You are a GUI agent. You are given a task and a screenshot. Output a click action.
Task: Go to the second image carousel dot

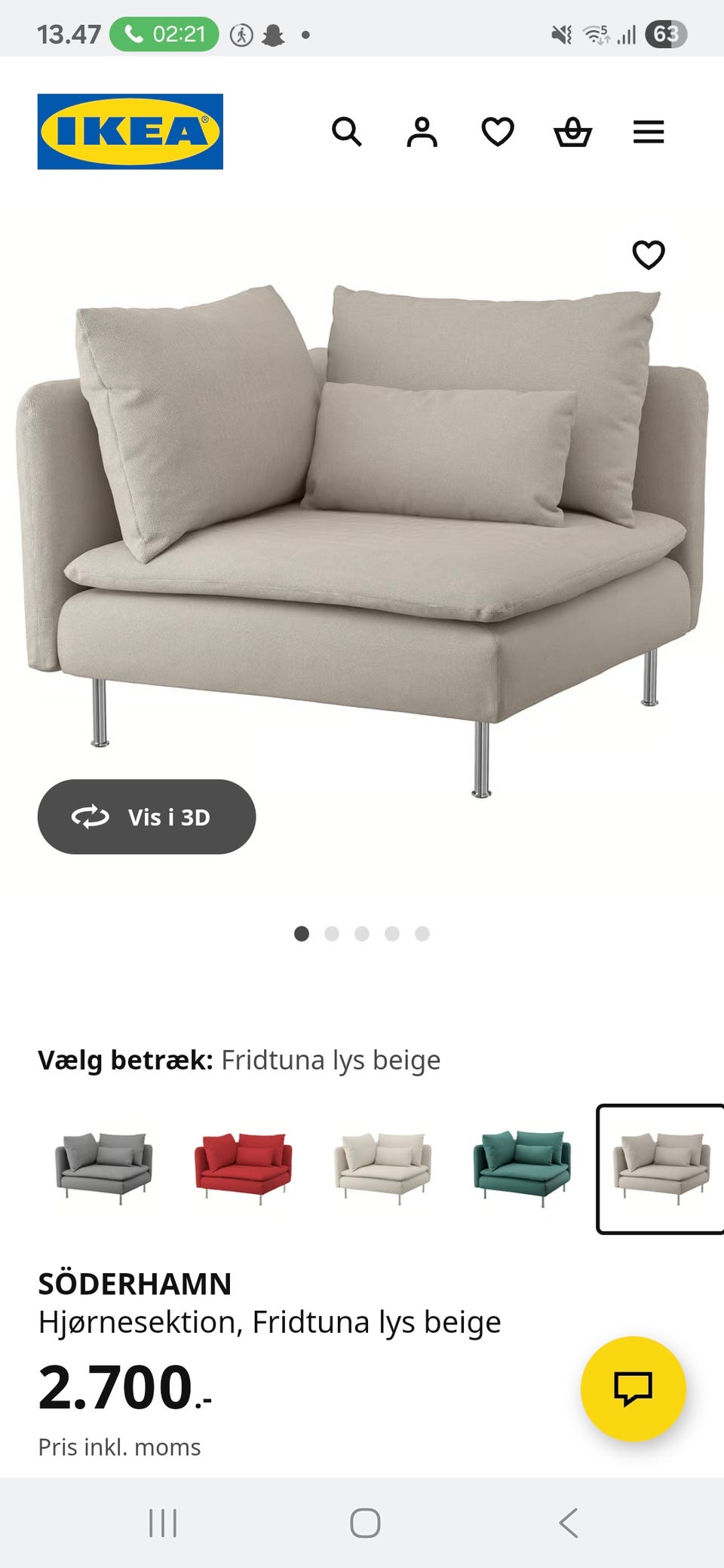[333, 933]
